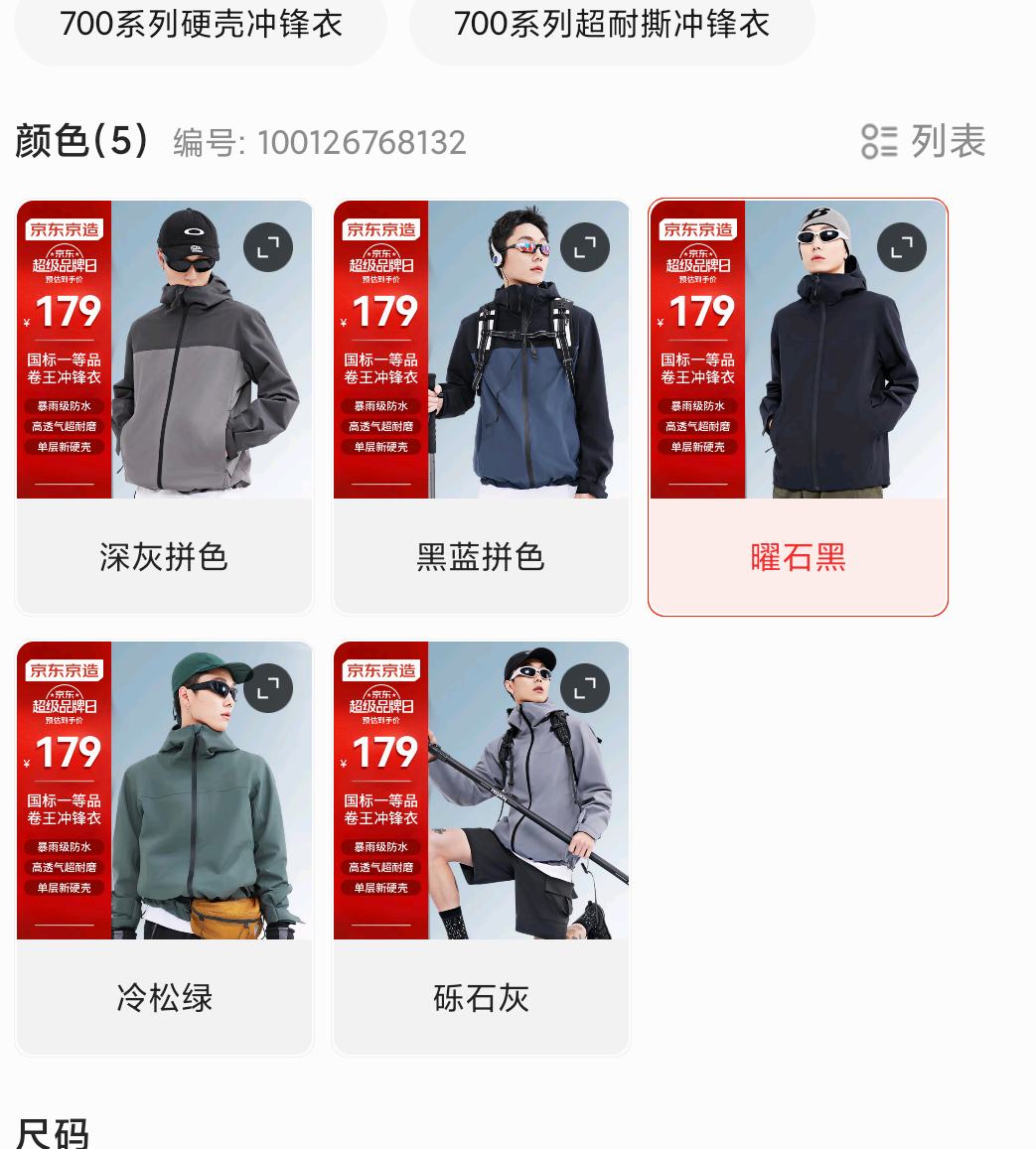The image size is (1036, 1149).
Task: Choose the 冷松绿 color option
Action: [164, 997]
